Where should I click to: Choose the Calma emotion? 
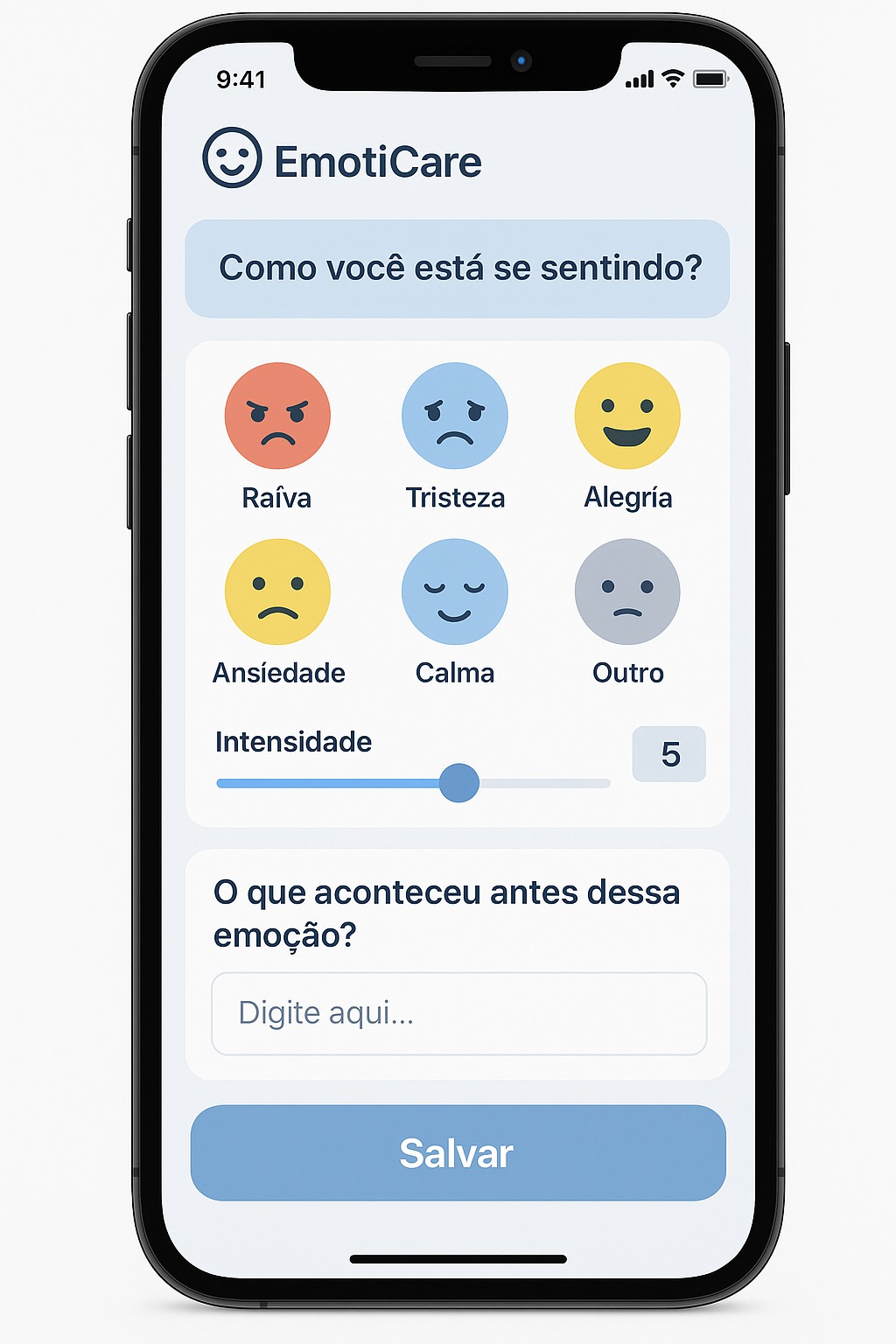point(454,592)
